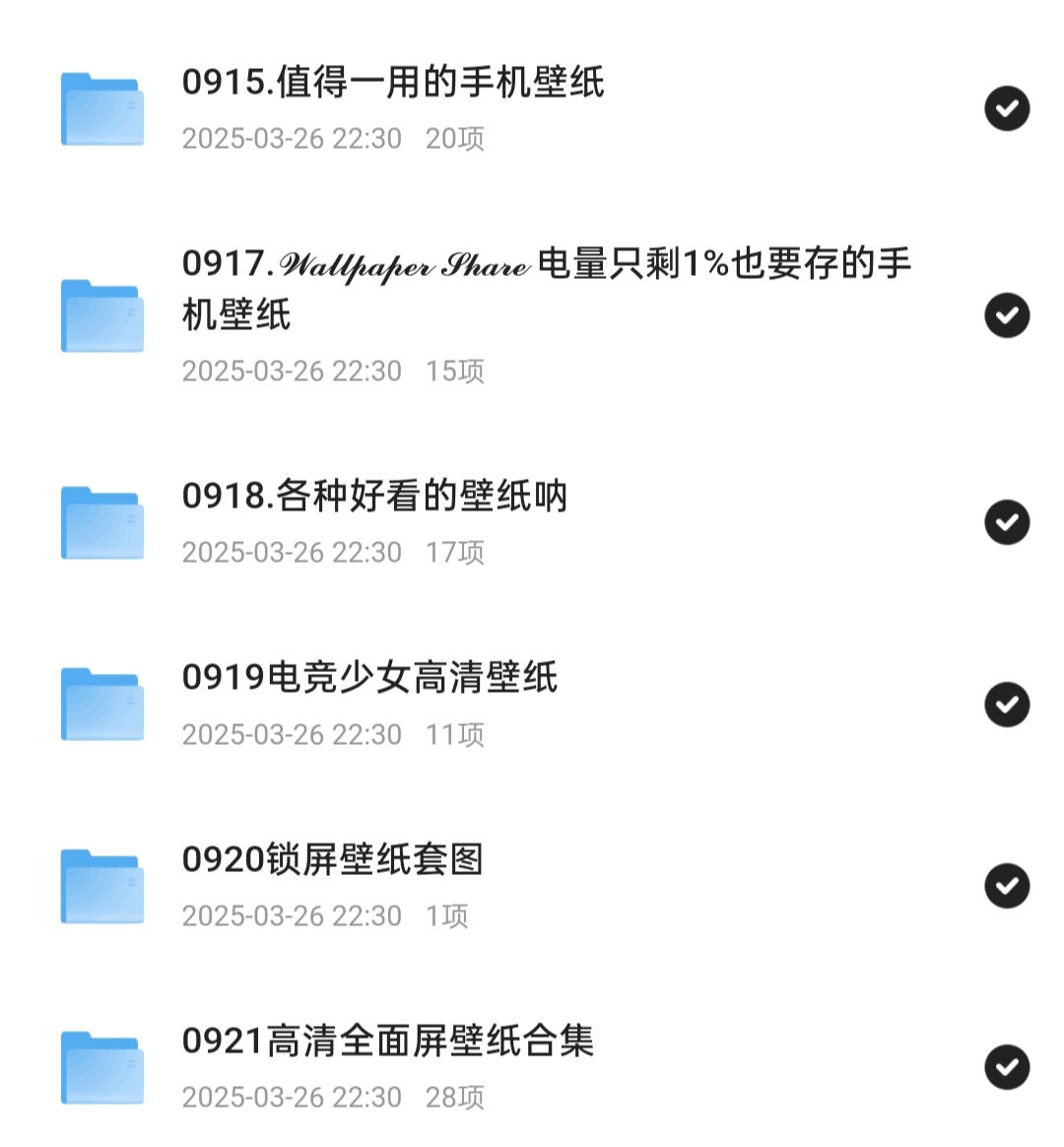Uncheck the 0915.值得一用的手机壁纸 folder

[1007, 108]
